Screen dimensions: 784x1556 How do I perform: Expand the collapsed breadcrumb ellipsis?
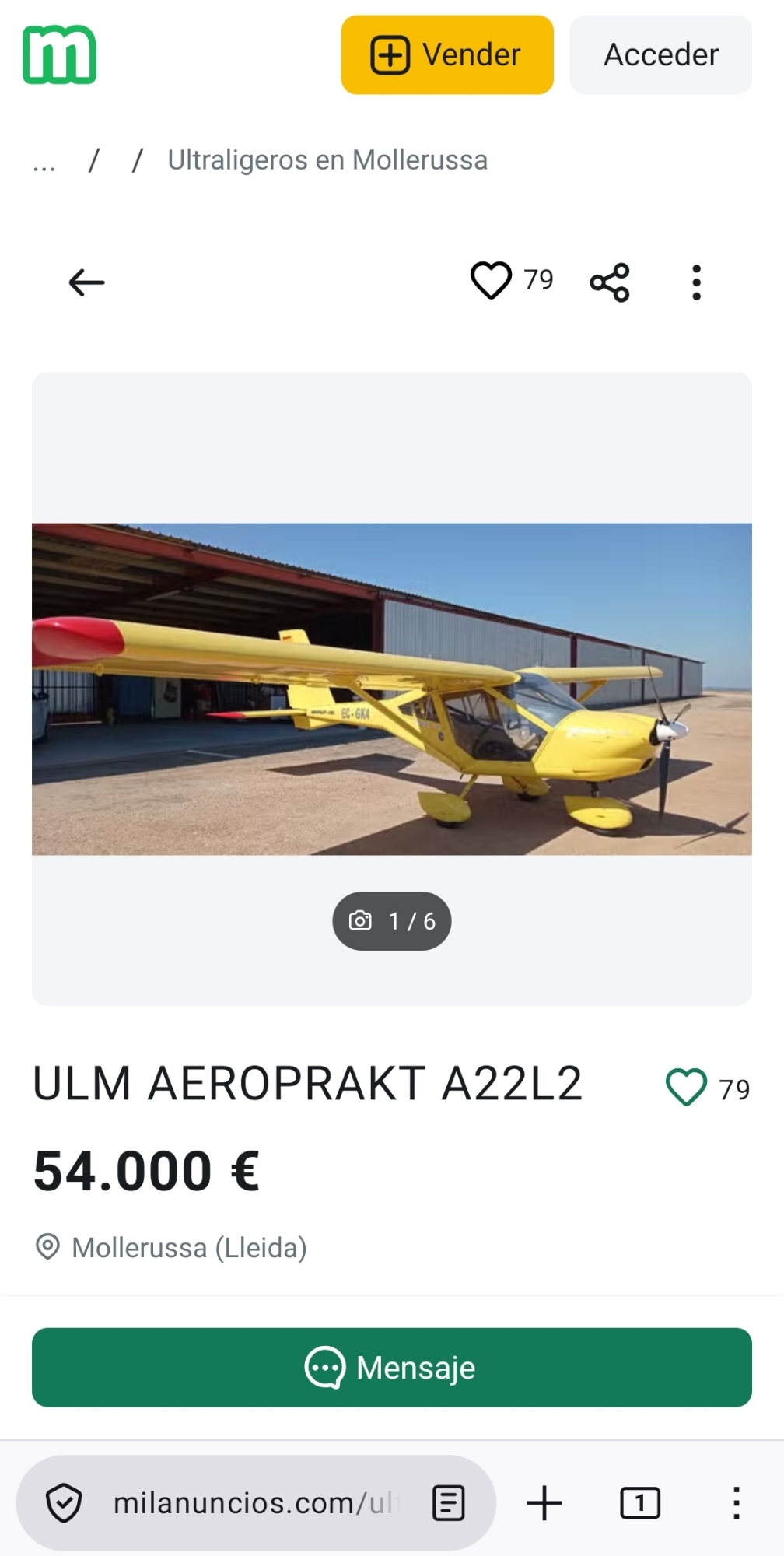click(44, 162)
